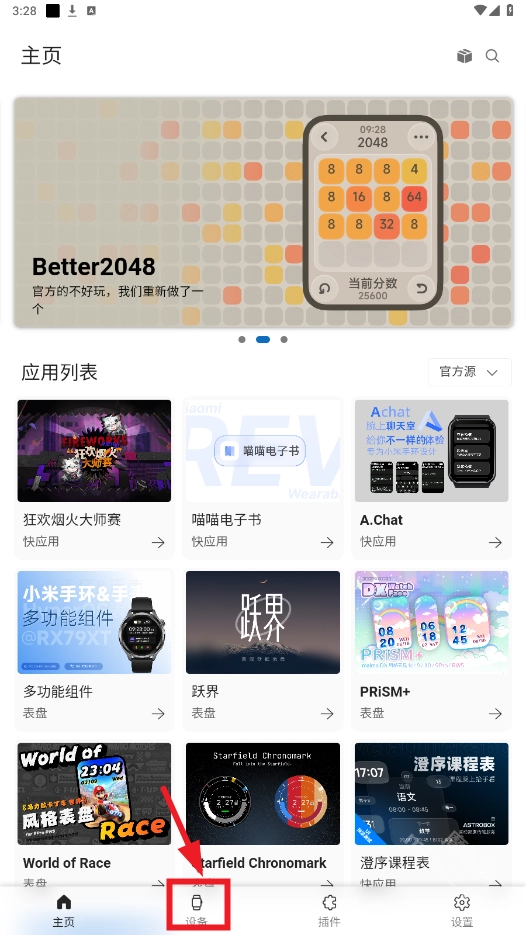Open the Better2048 banner
The image size is (526, 935).
tap(263, 212)
